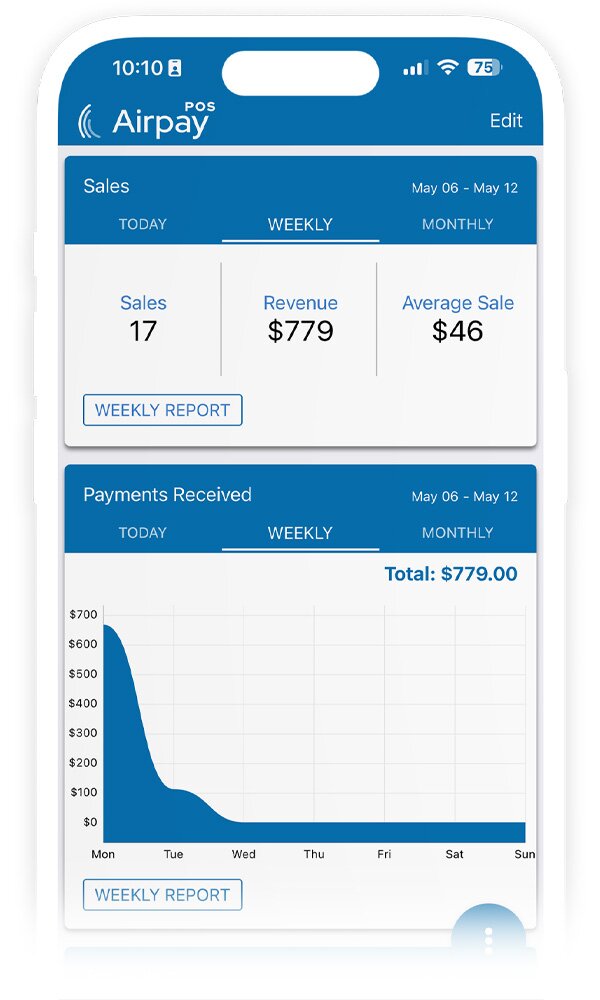Switch Sales card to Today tab
This screenshot has height=1000, width=600.
coord(143,224)
